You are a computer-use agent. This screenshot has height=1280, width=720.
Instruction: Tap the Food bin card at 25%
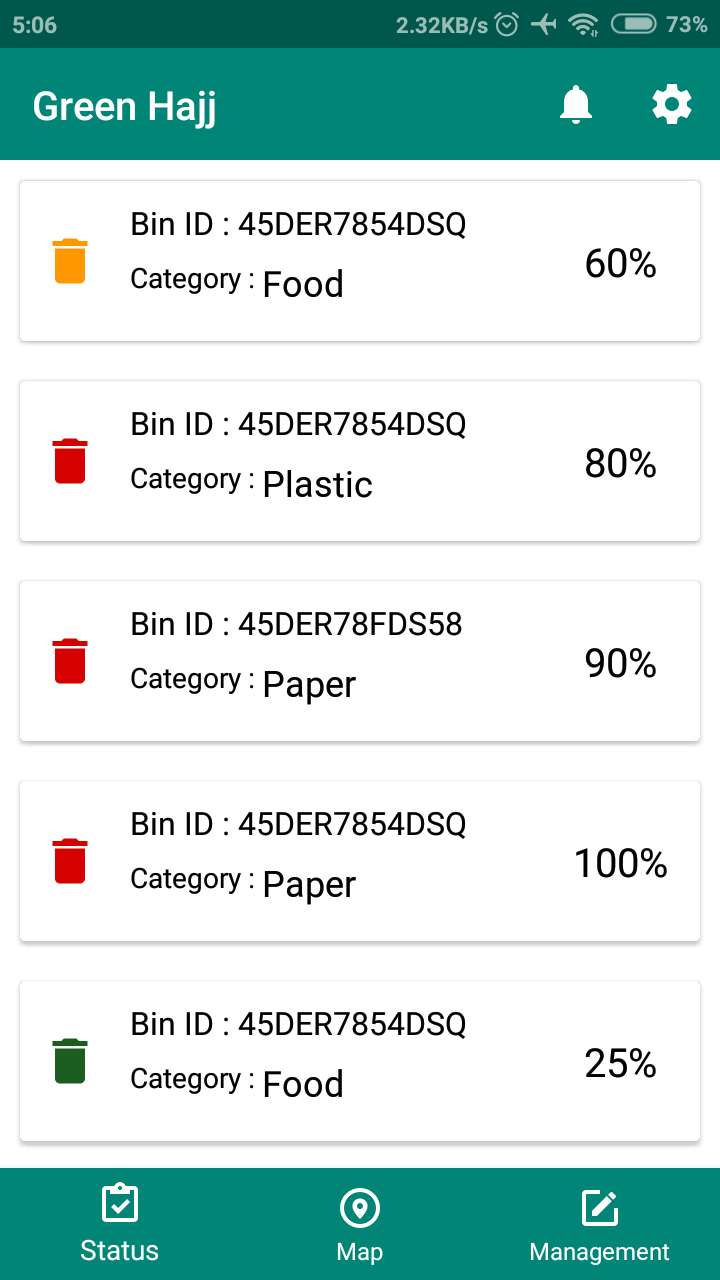[x=360, y=1061]
